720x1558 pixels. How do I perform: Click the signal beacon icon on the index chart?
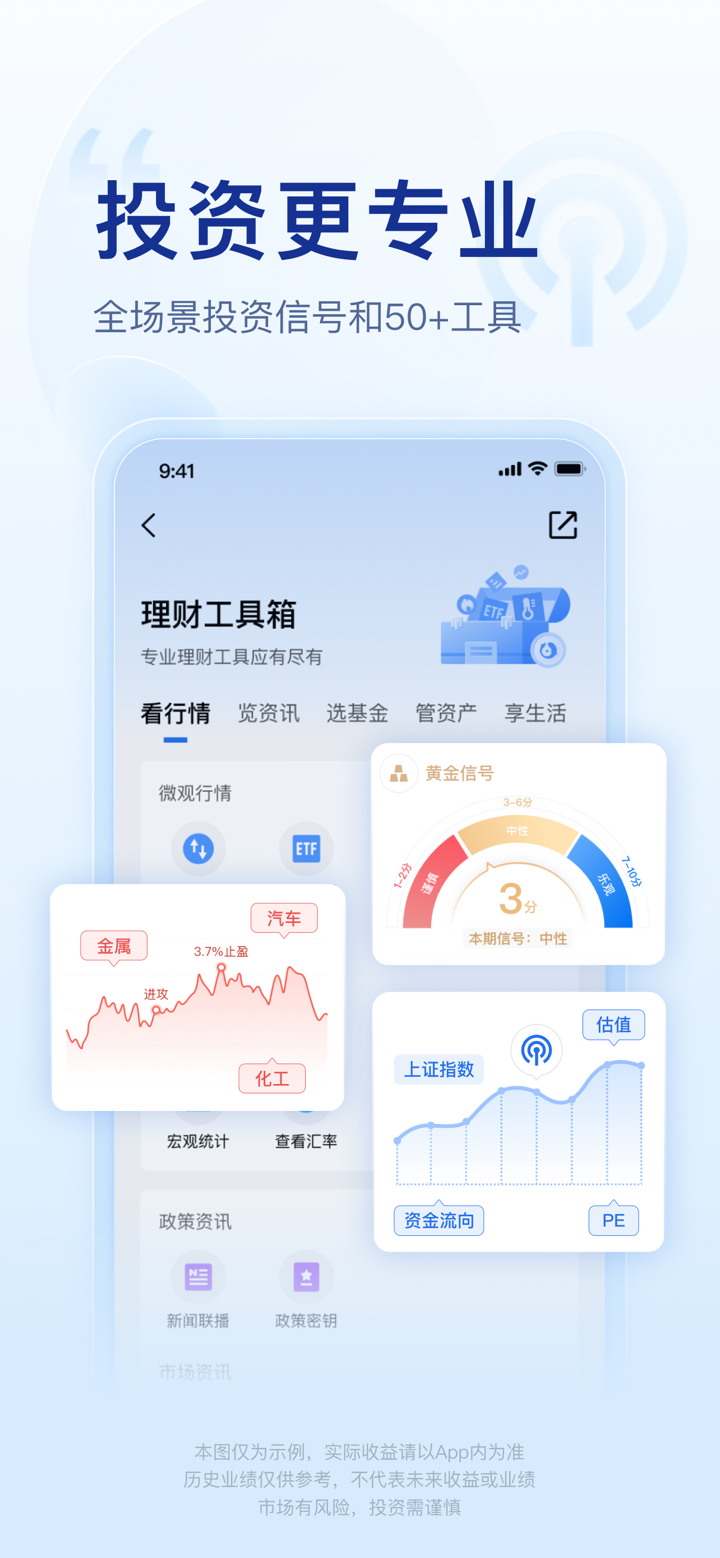pyautogui.click(x=536, y=1051)
